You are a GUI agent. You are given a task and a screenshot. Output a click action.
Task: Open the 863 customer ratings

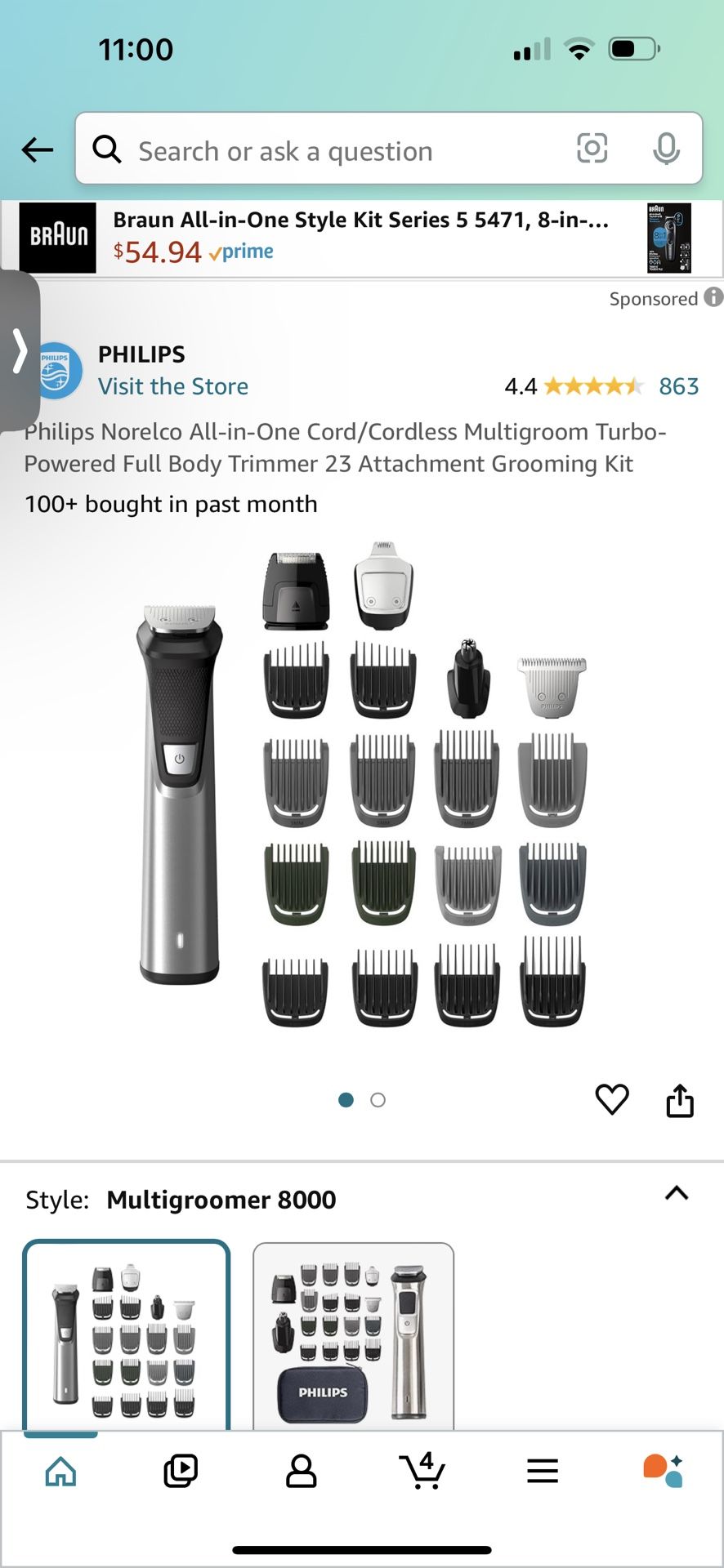click(x=678, y=386)
